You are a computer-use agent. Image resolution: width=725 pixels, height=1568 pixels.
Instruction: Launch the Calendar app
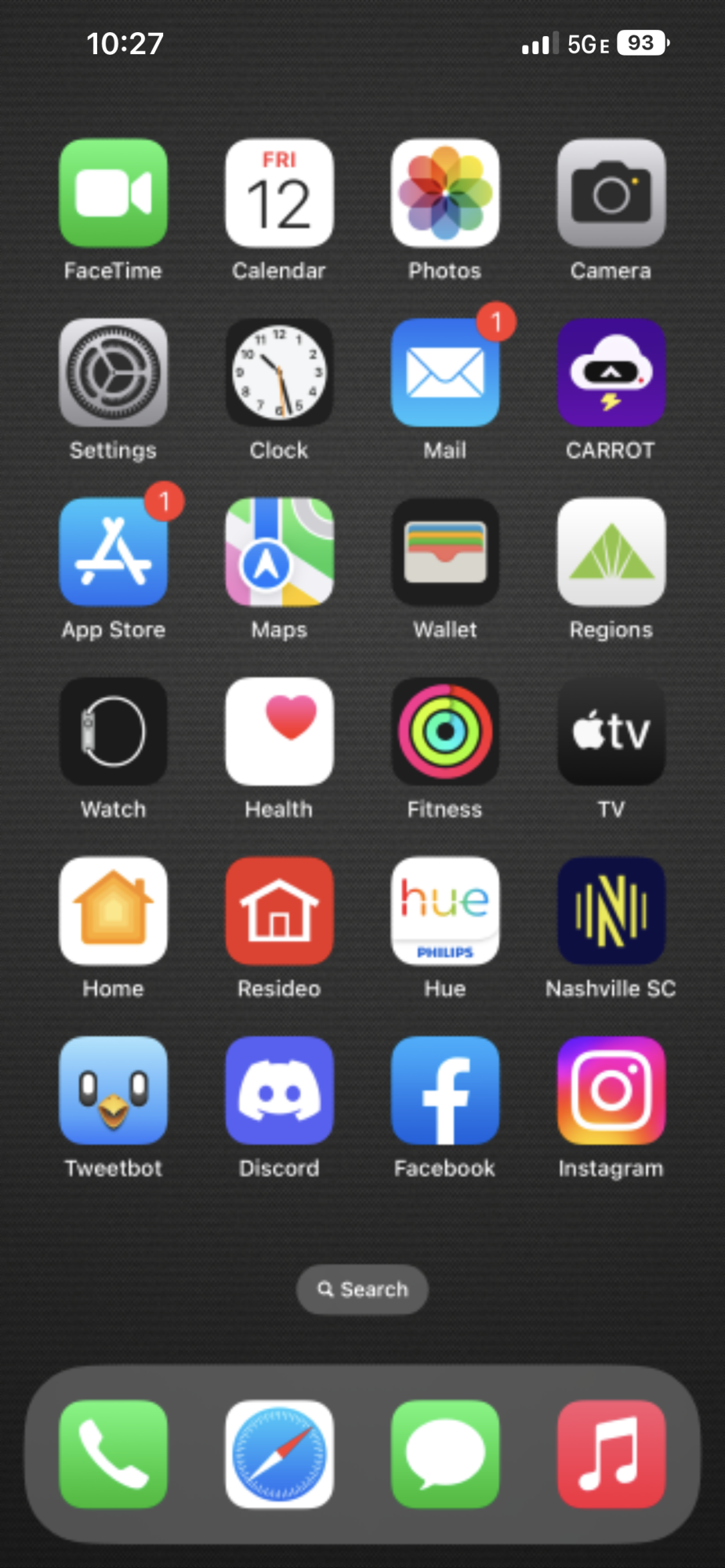click(279, 193)
